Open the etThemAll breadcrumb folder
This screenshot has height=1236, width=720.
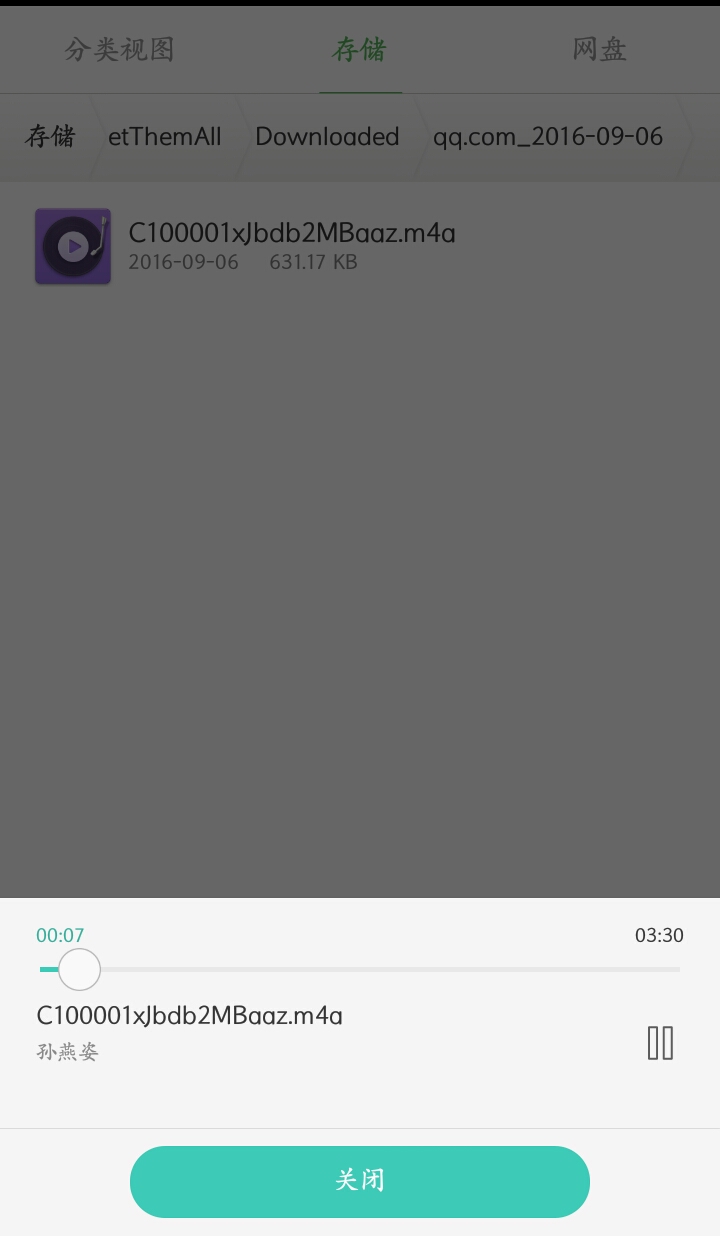coord(165,137)
